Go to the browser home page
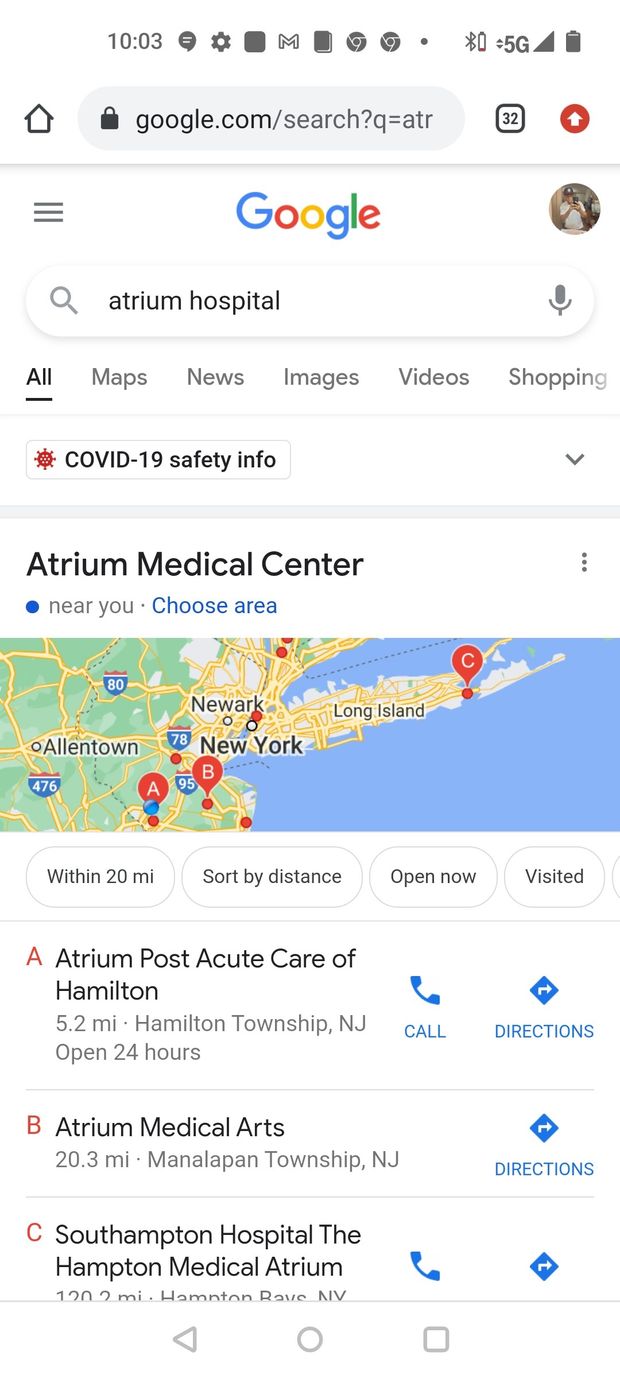This screenshot has height=1378, width=620. [39, 120]
